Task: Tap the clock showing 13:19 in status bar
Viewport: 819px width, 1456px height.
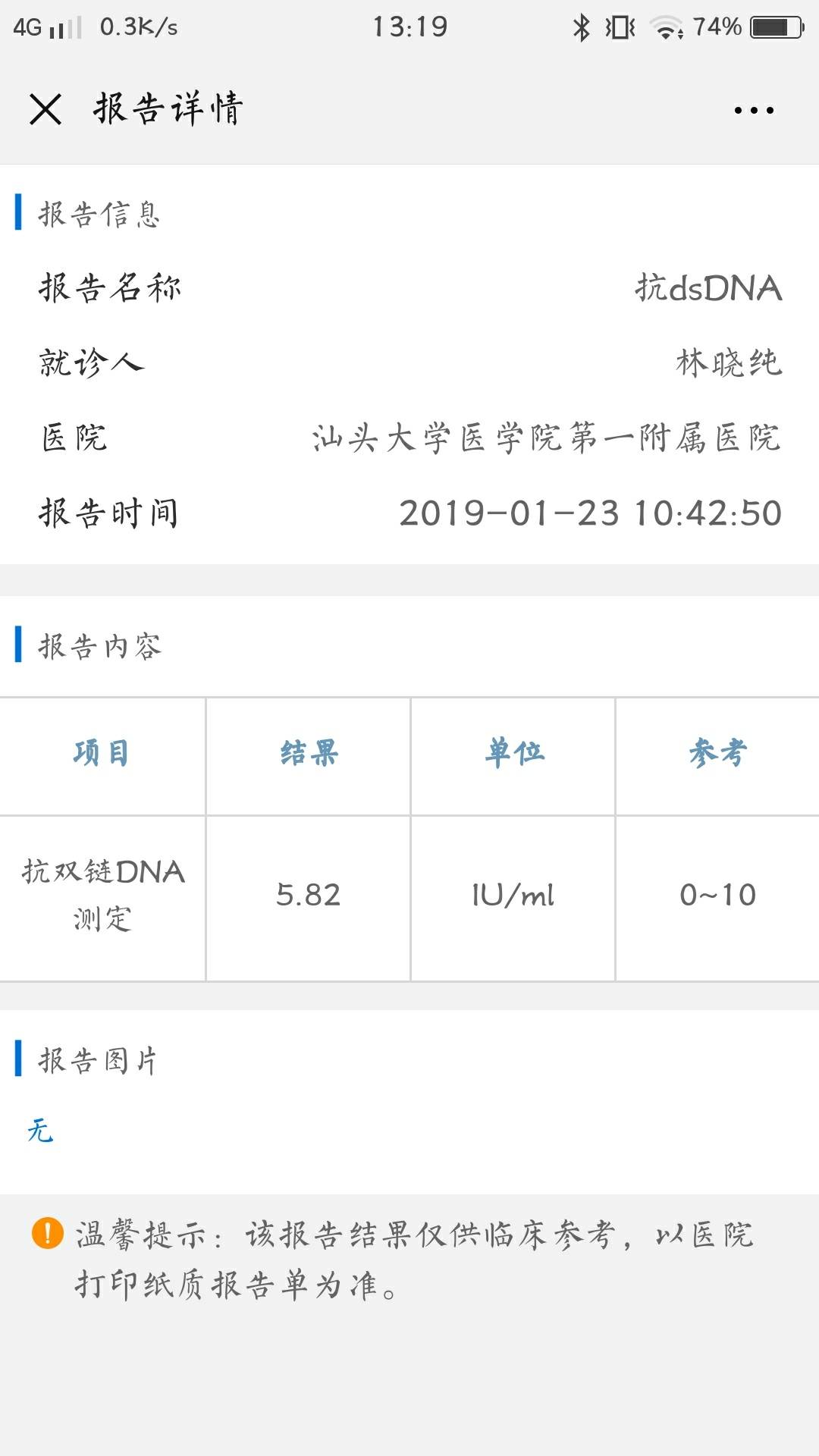Action: point(409,25)
